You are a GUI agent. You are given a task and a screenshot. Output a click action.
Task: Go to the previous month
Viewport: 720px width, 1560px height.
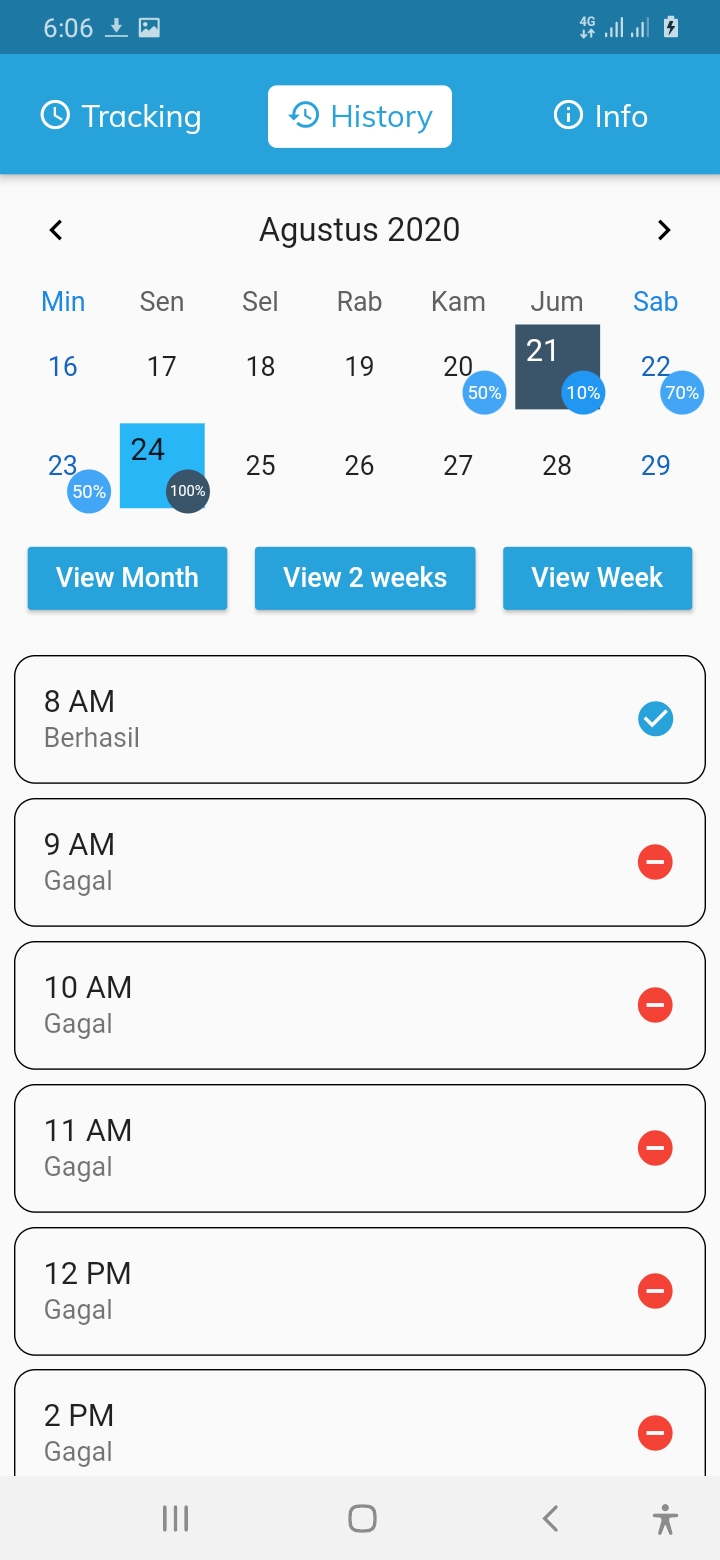(56, 230)
